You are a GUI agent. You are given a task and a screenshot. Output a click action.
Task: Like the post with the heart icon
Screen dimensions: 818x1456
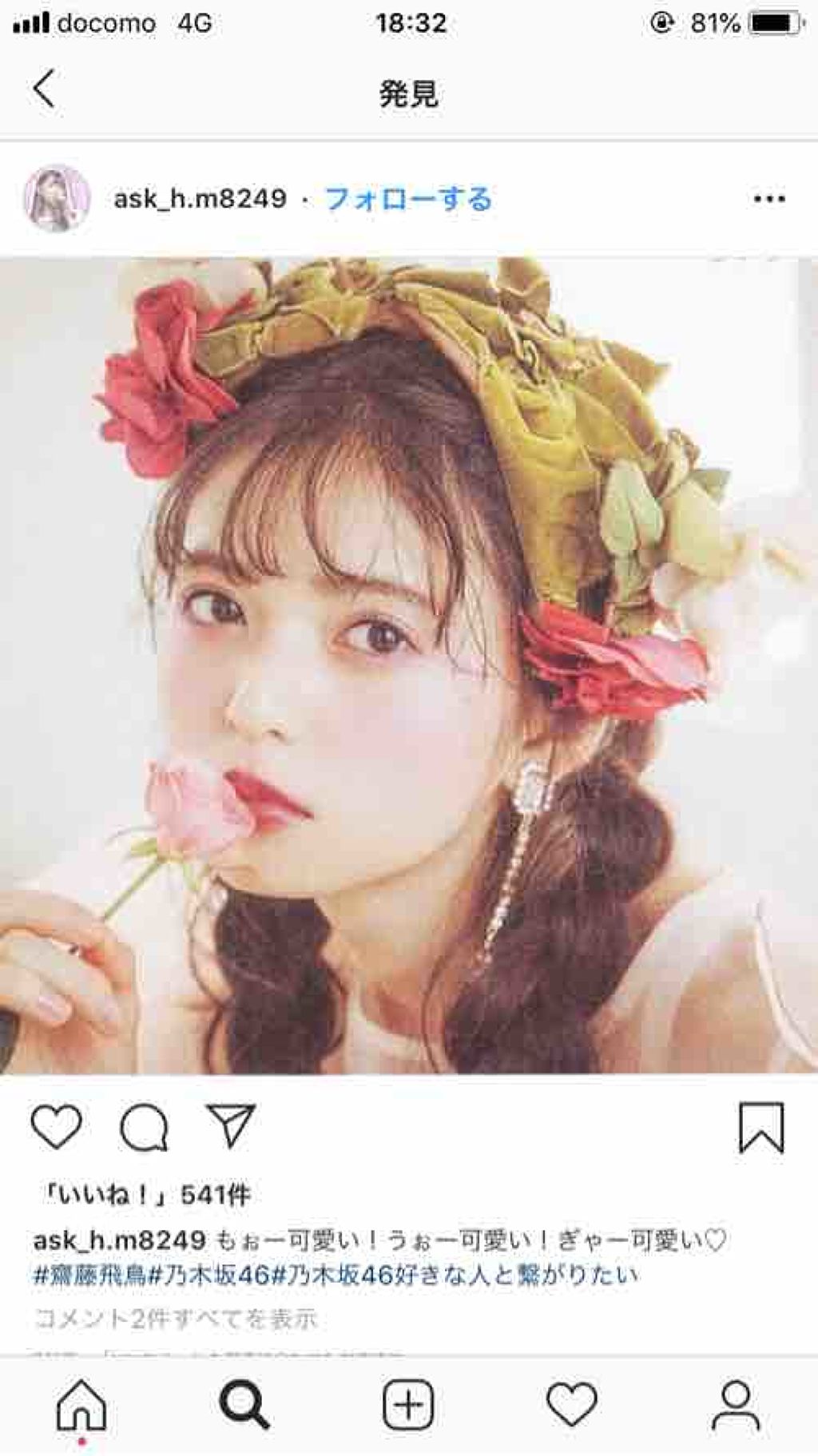click(57, 1127)
